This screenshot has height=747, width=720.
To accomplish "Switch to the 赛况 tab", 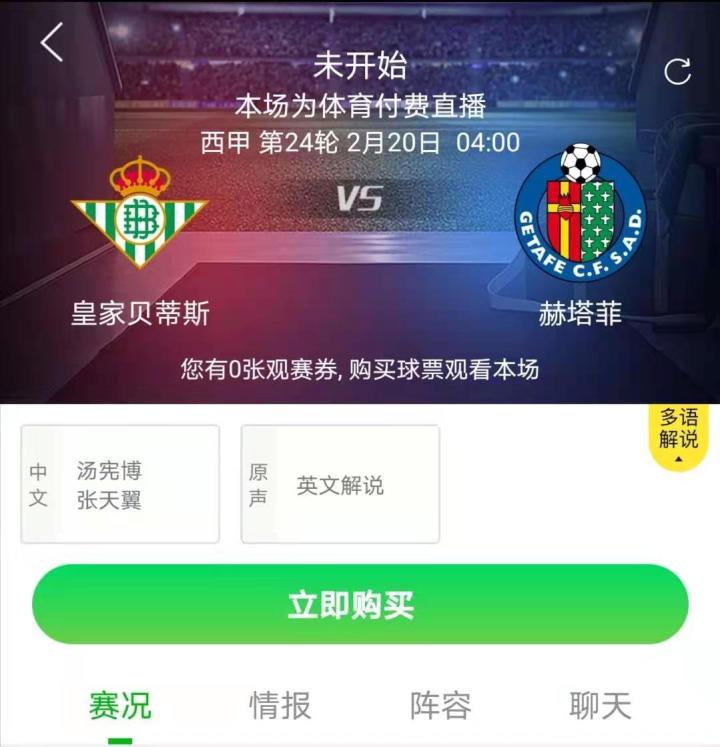I will coord(120,706).
